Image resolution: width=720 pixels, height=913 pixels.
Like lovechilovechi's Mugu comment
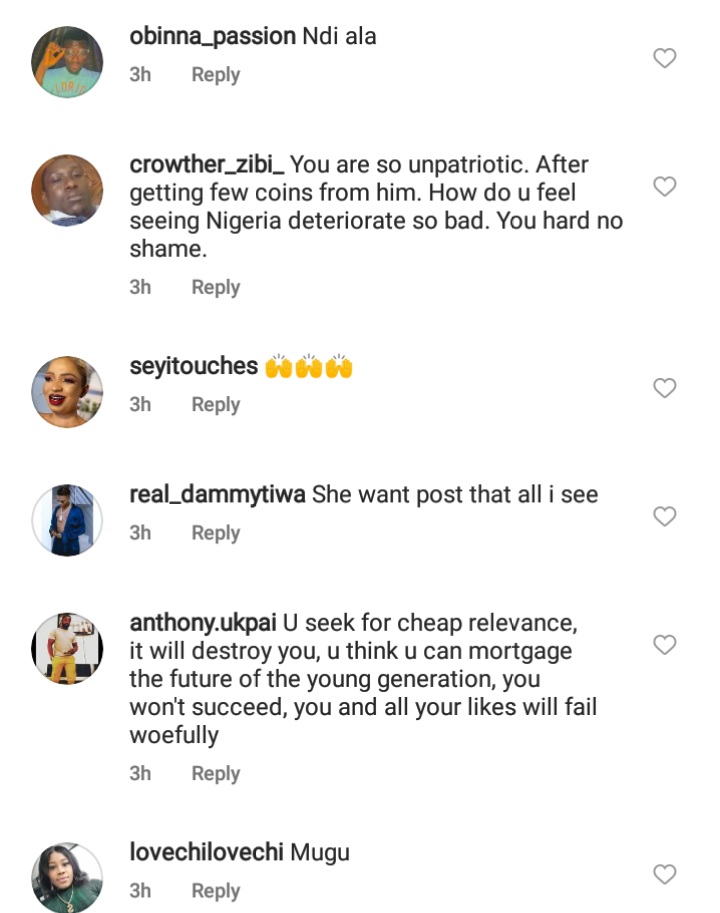665,874
